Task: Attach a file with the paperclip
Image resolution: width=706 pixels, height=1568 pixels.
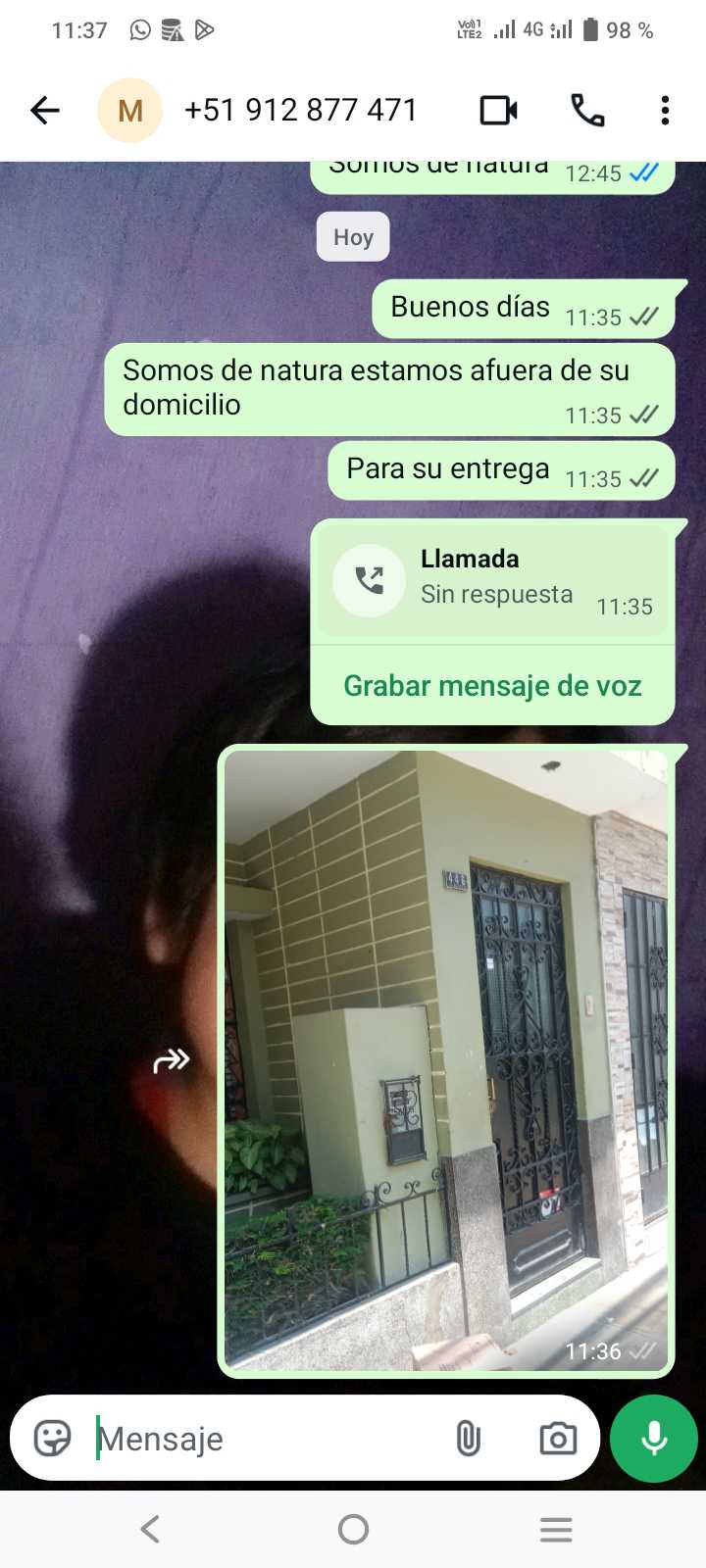Action: pos(469,1439)
